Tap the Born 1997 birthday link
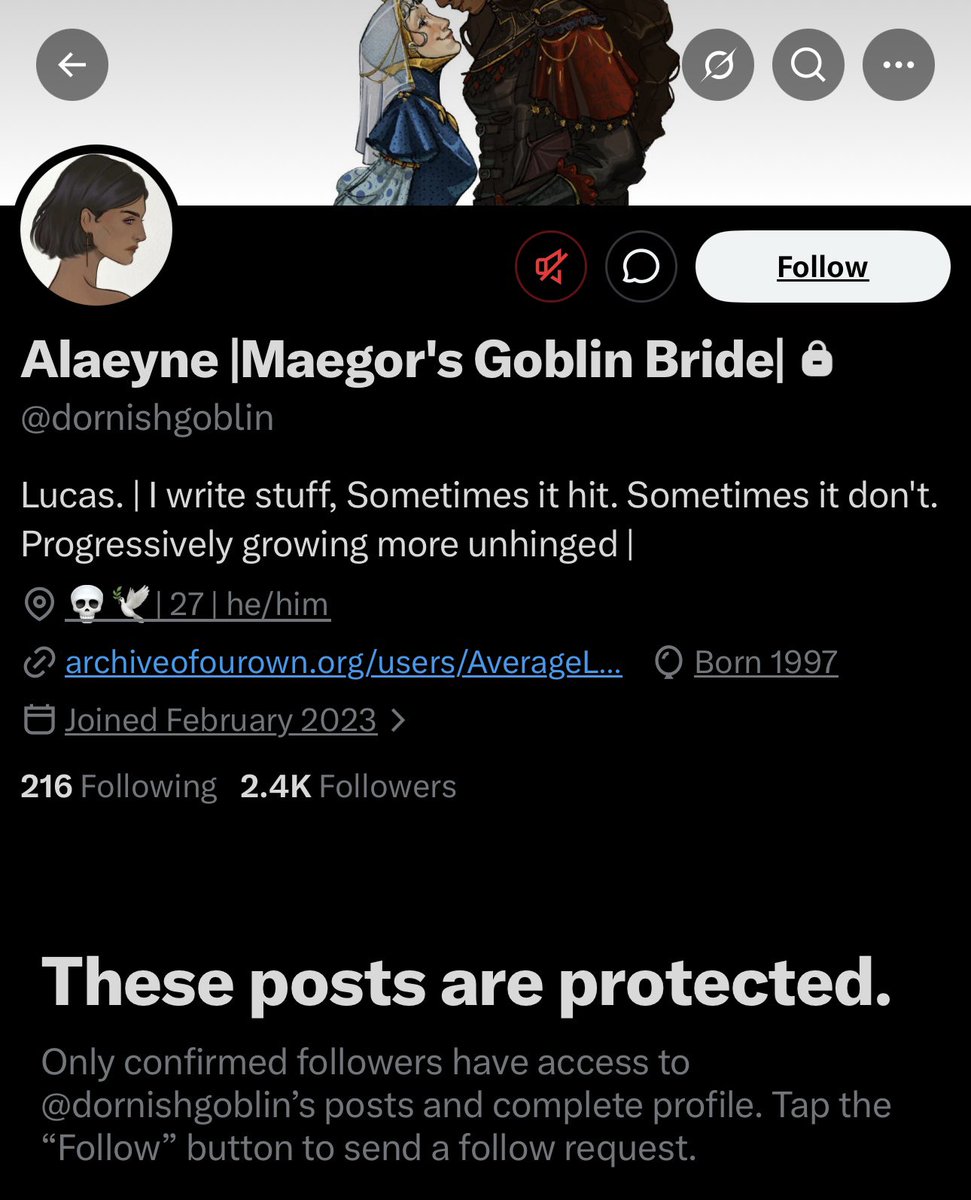This screenshot has height=1200, width=971. click(x=765, y=662)
